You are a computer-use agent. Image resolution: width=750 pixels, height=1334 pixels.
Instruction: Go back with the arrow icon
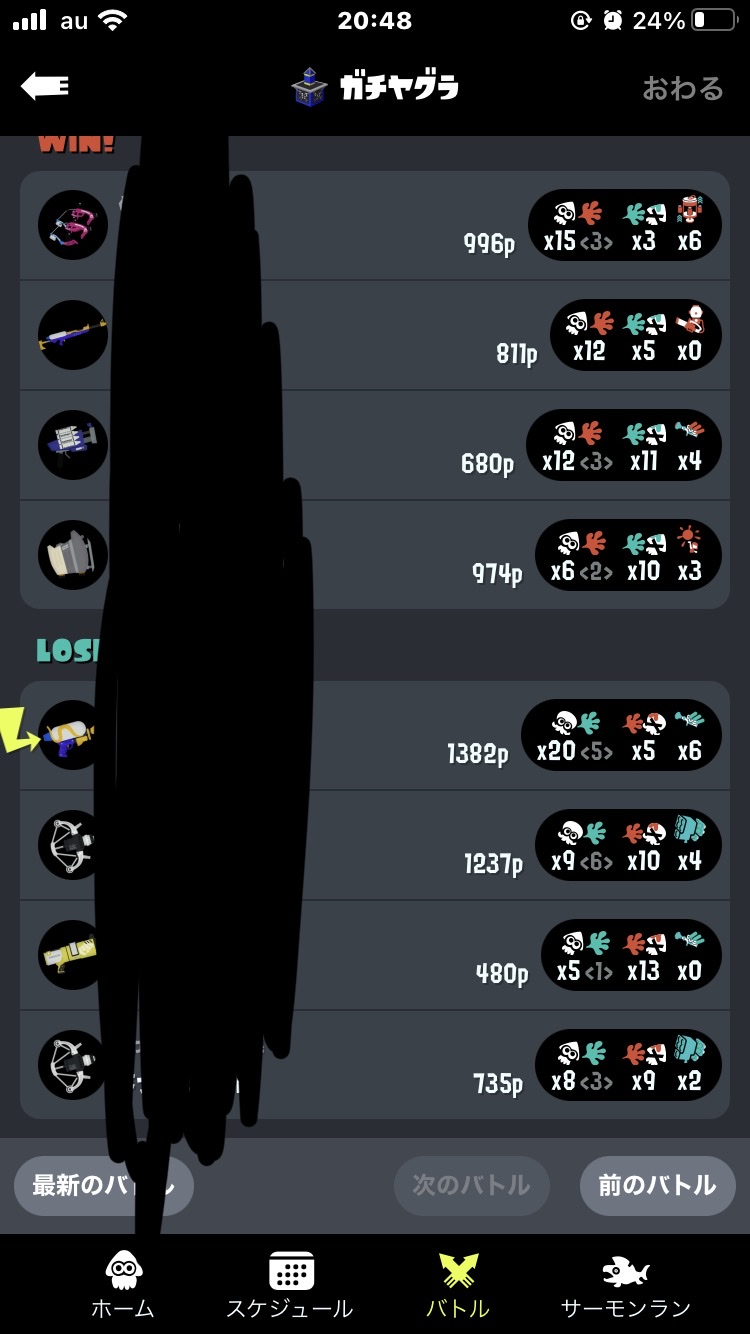click(x=45, y=87)
